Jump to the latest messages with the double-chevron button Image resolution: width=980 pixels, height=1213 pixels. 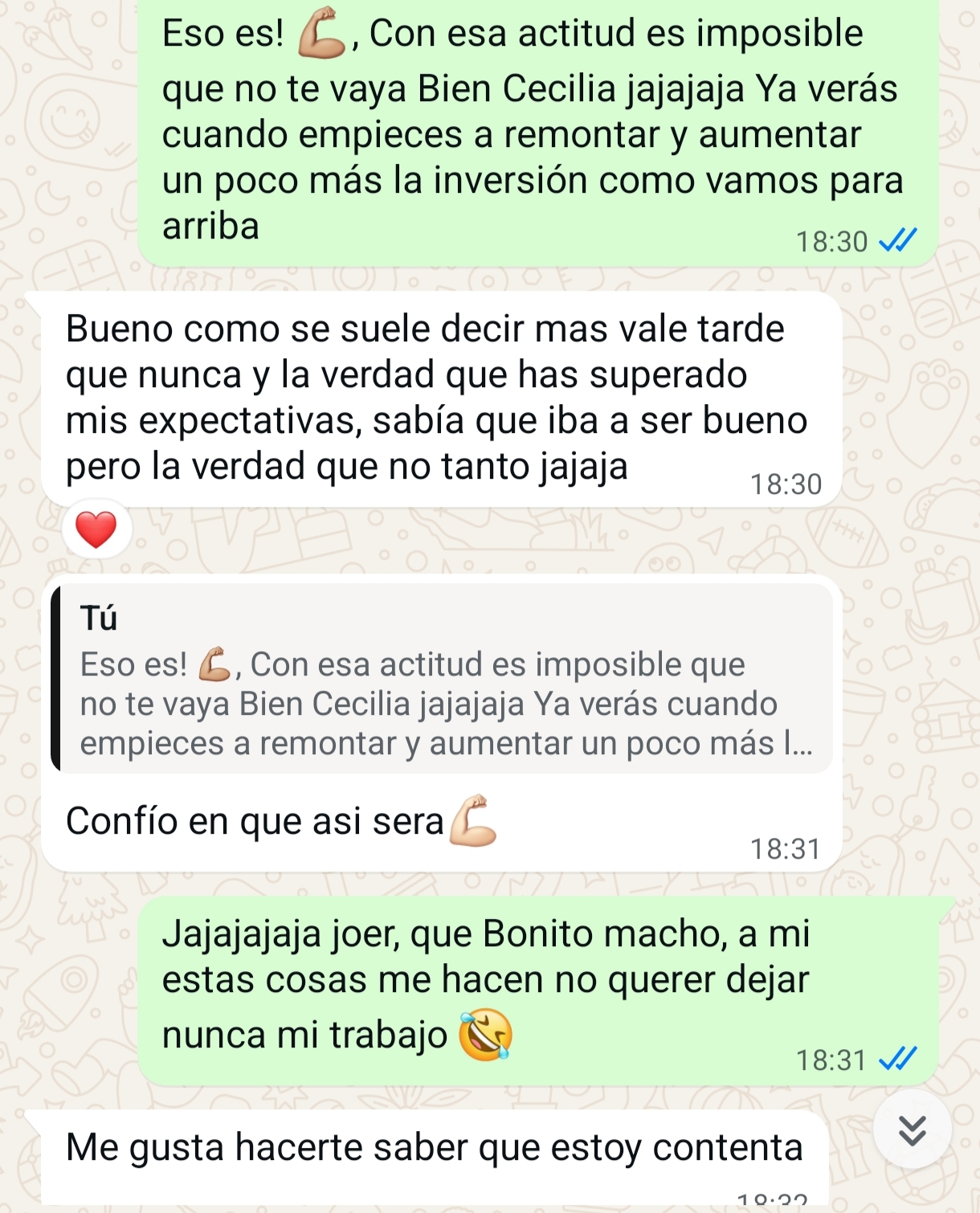coord(912,1129)
